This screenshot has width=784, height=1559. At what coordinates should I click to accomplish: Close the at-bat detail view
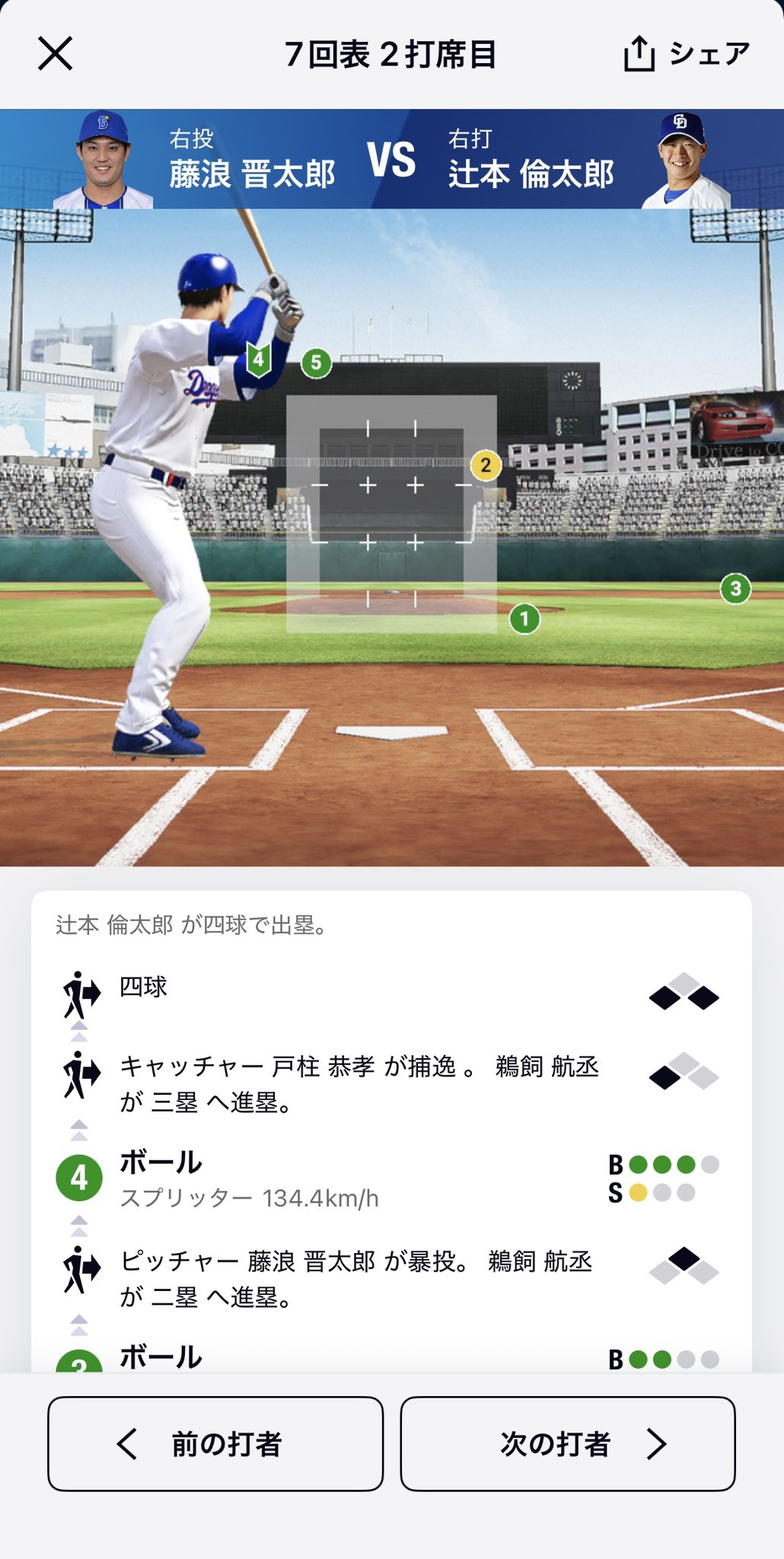[x=56, y=54]
